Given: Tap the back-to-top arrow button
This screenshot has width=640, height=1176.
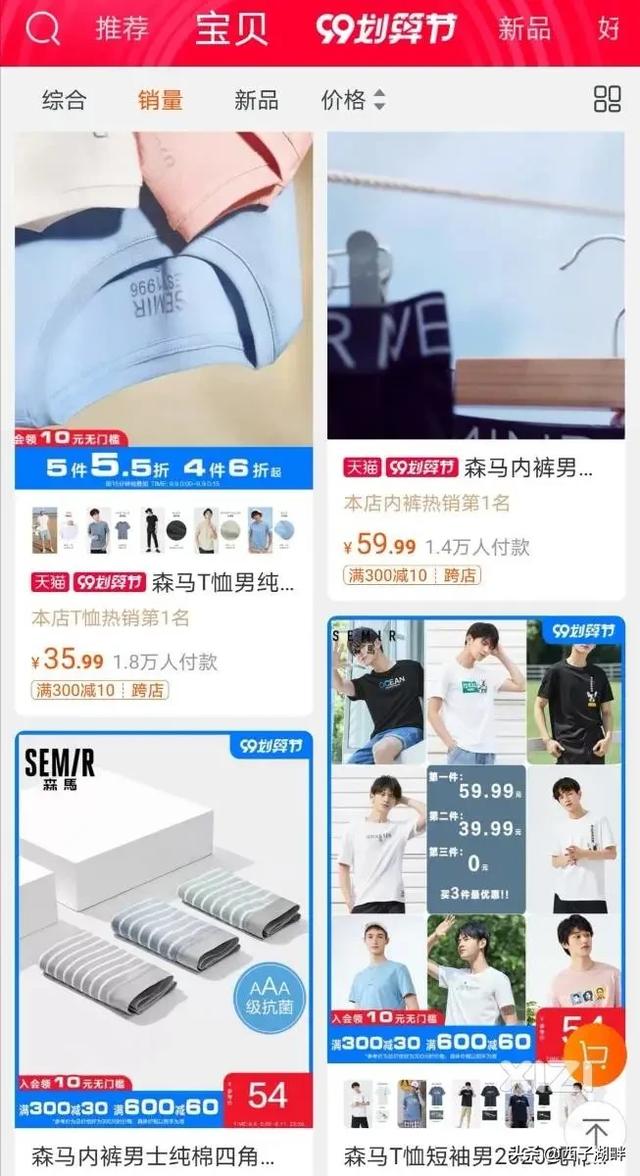Looking at the screenshot, I should tap(596, 1131).
